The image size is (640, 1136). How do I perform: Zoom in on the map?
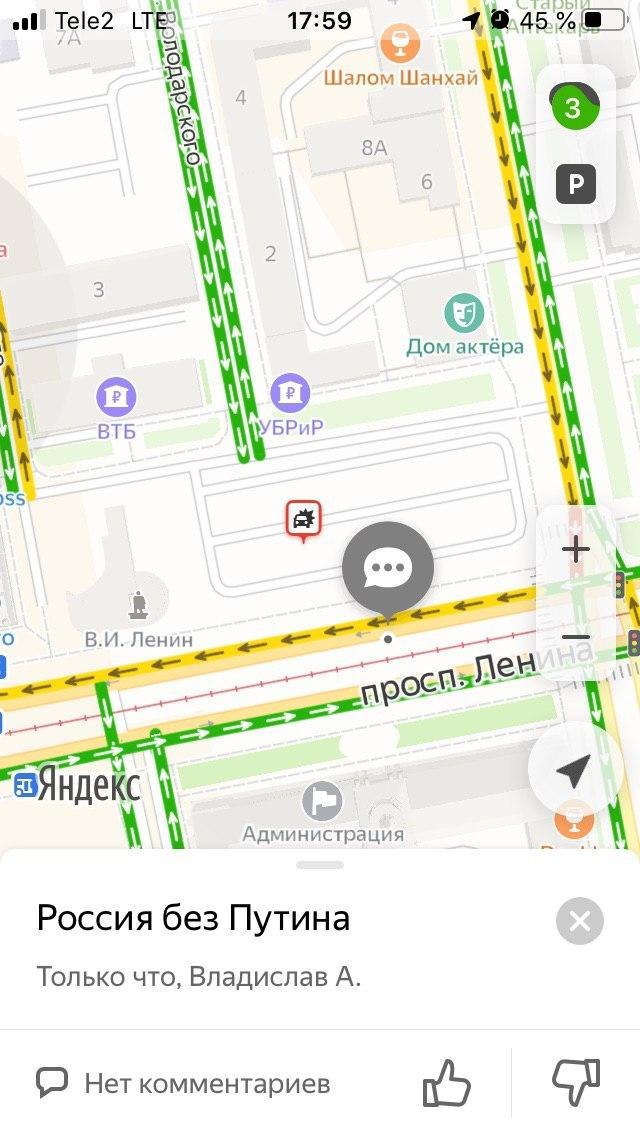point(576,549)
